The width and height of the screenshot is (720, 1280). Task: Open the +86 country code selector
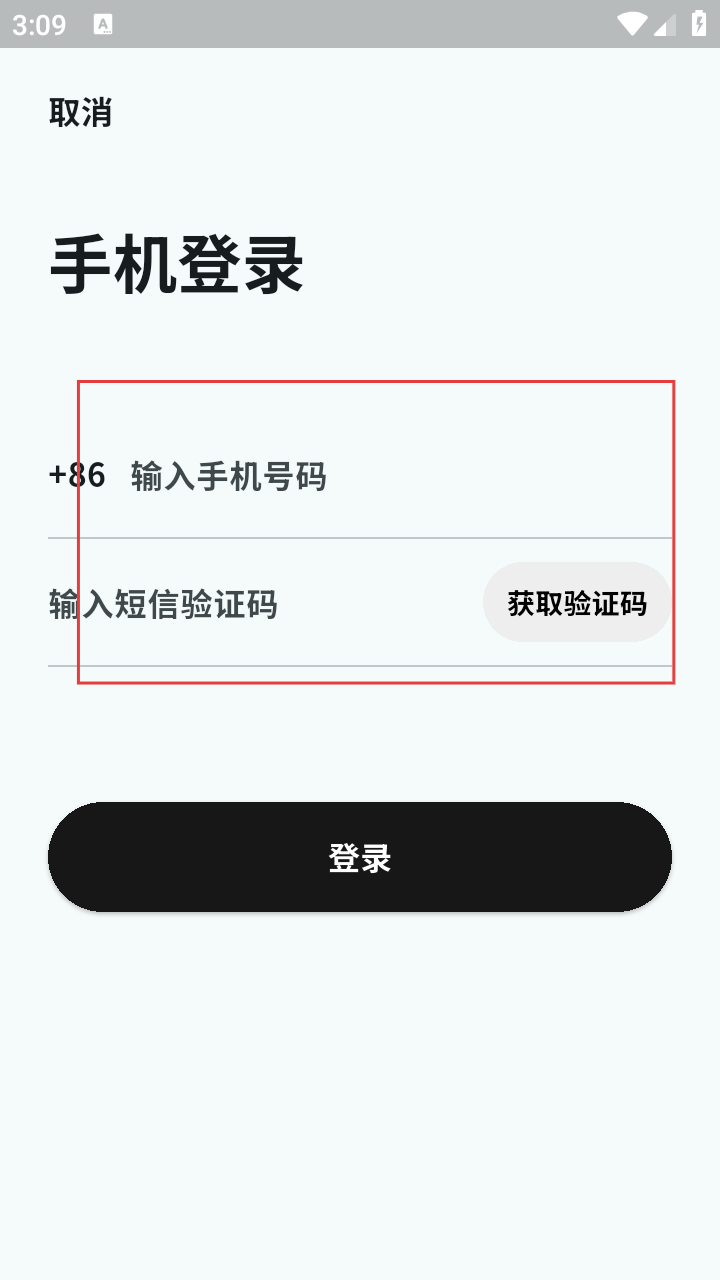click(77, 475)
